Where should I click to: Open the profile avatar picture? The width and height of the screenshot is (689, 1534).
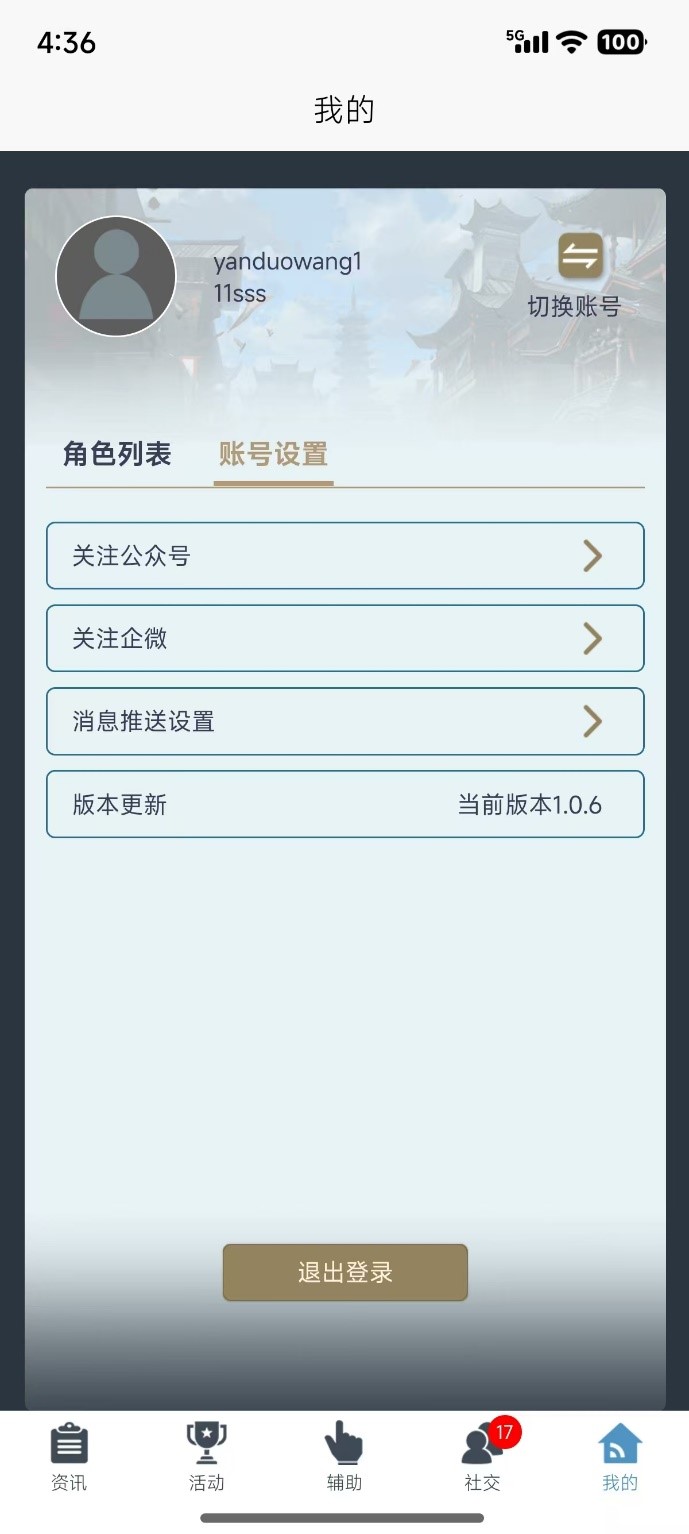pyautogui.click(x=116, y=276)
